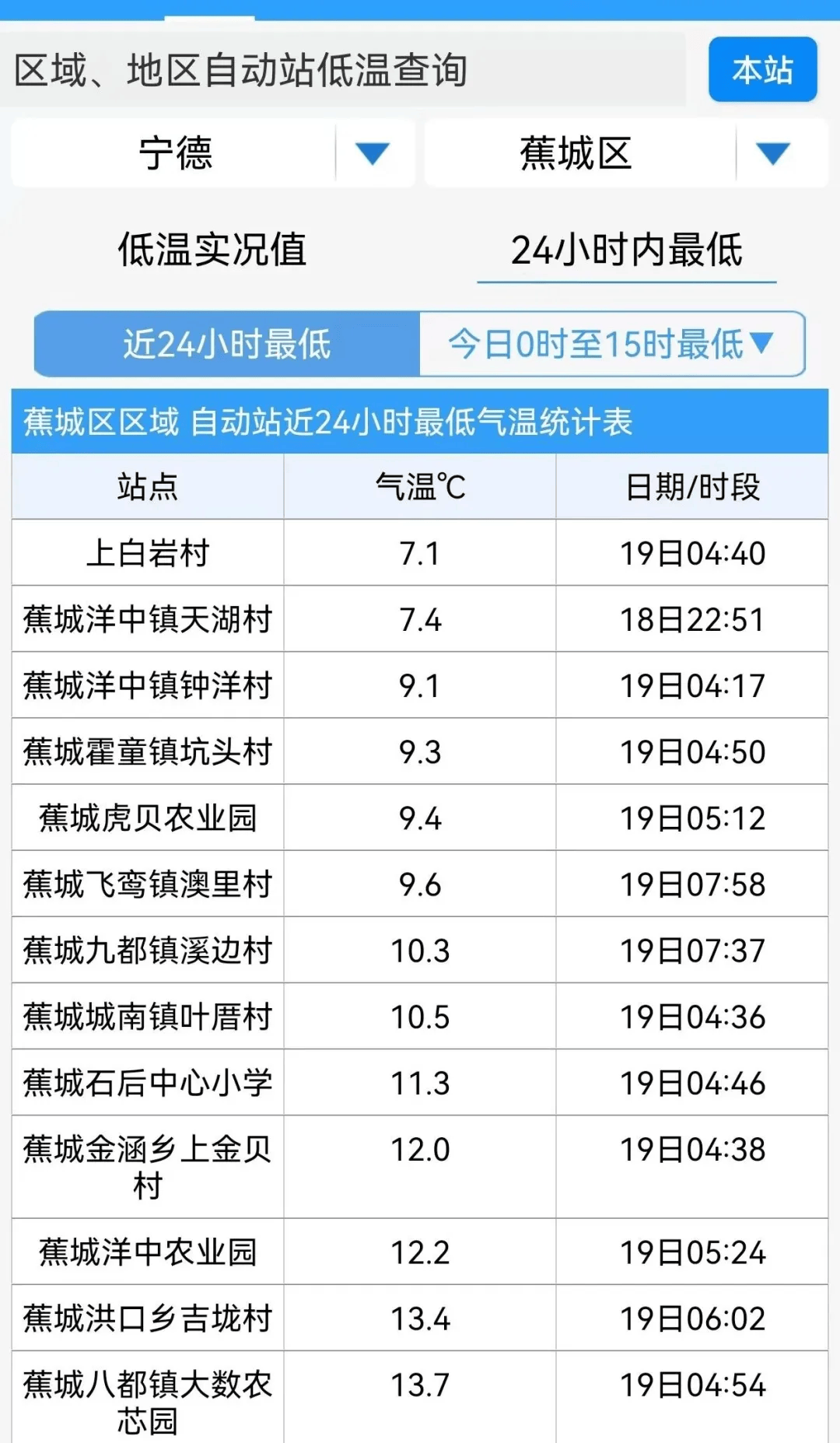Select the 蕉城石后中心小学 row
The height and width of the screenshot is (1443, 840).
tap(148, 1081)
